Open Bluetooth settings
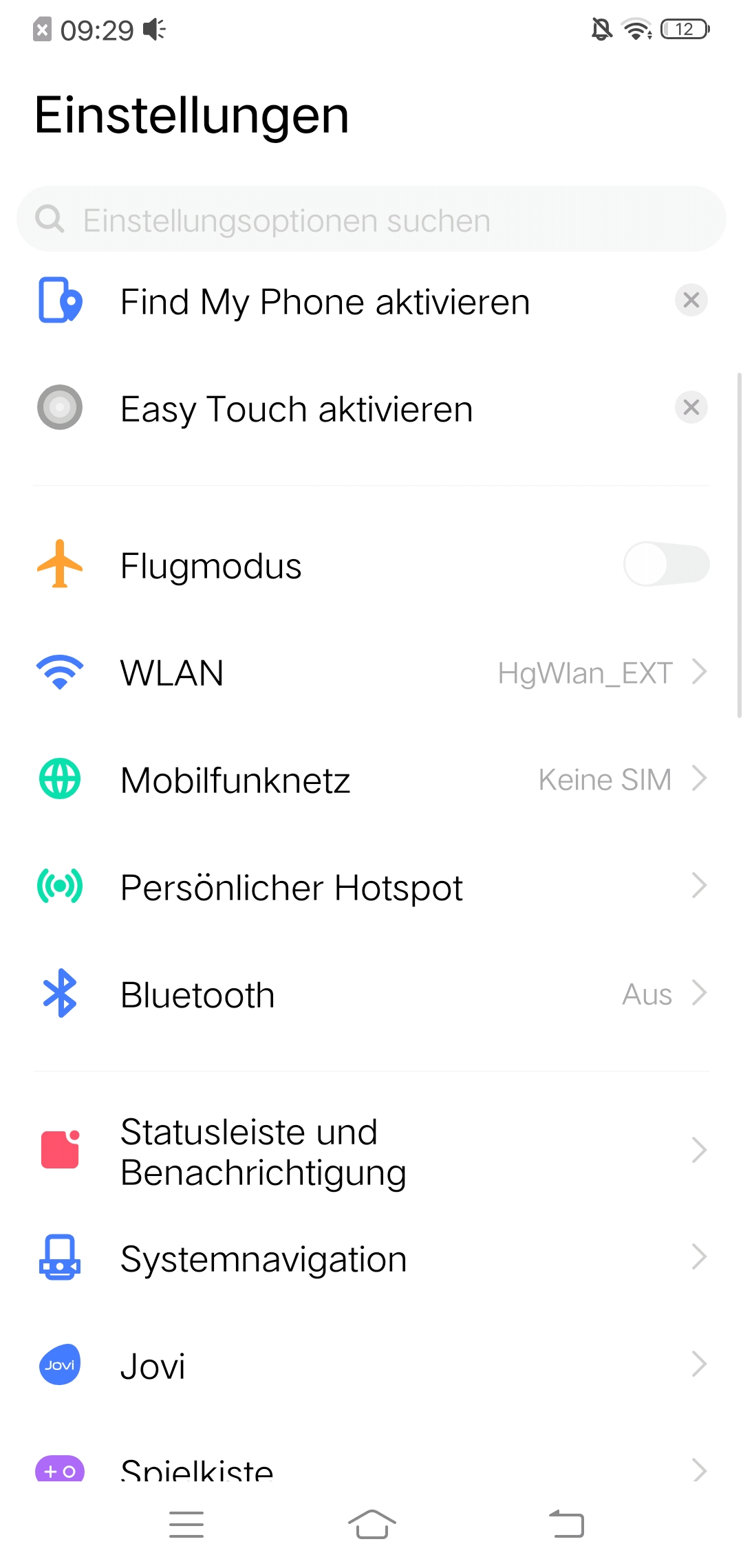The width and height of the screenshot is (743, 1568). [371, 994]
